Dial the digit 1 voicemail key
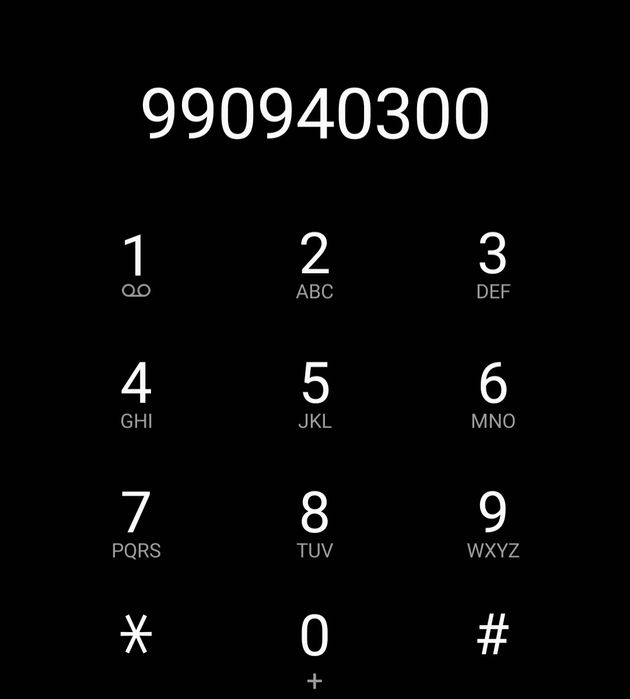 pos(136,265)
